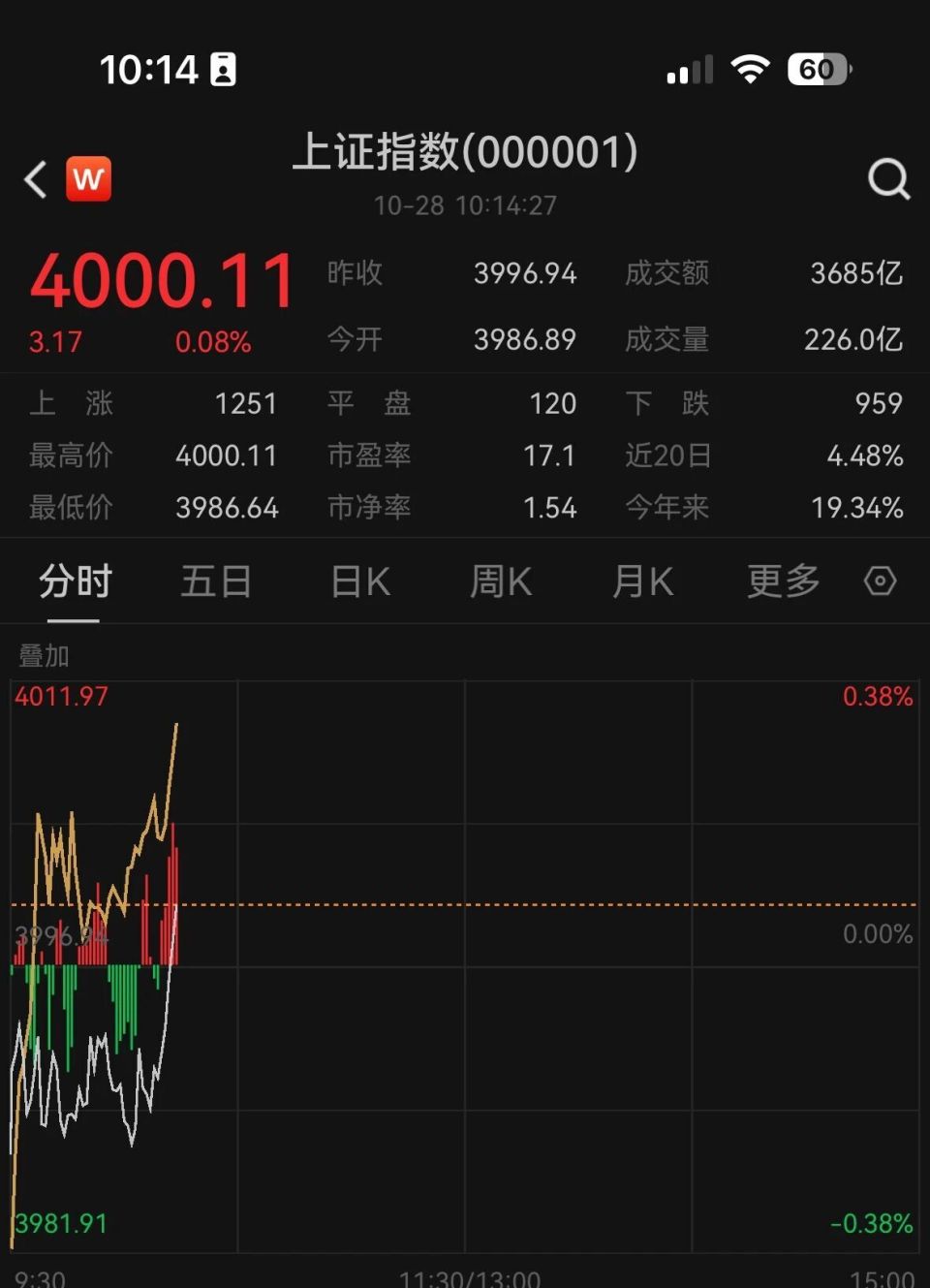Image resolution: width=930 pixels, height=1288 pixels.
Task: Expand 更多 for more chart period options
Action: pos(782,581)
